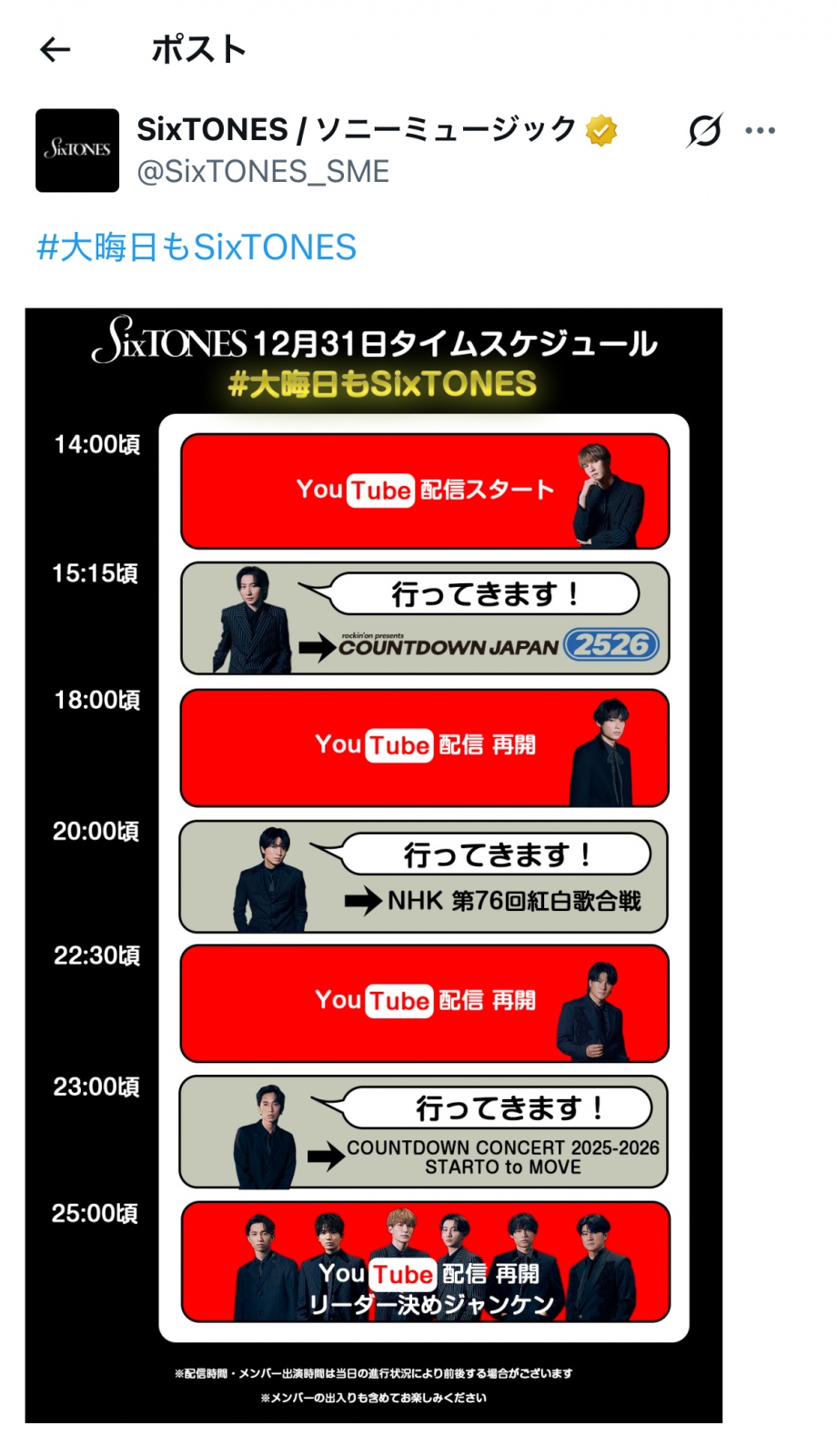View the December 31 schedule image

point(373,864)
